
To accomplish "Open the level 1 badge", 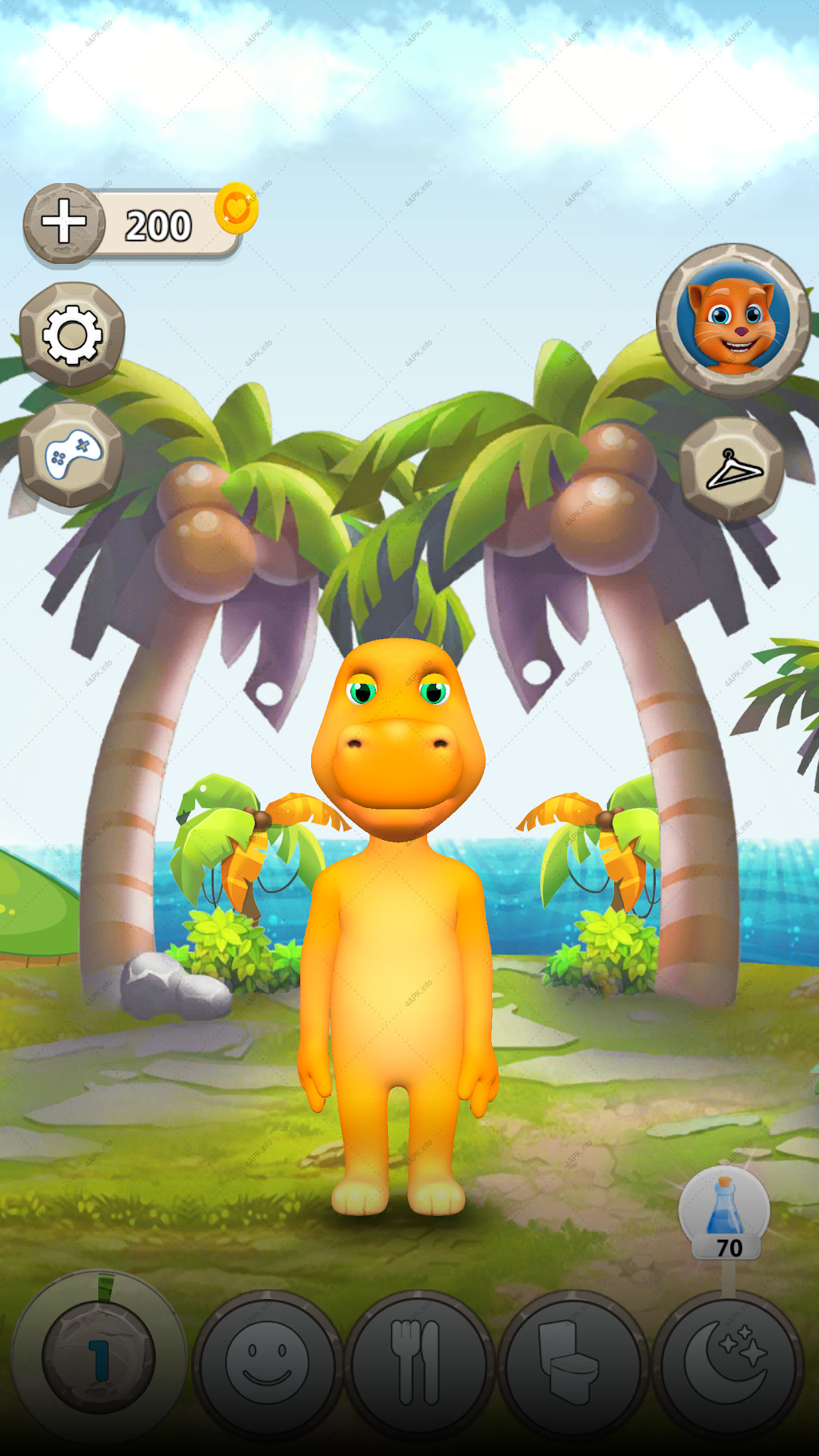I will coord(98,1357).
